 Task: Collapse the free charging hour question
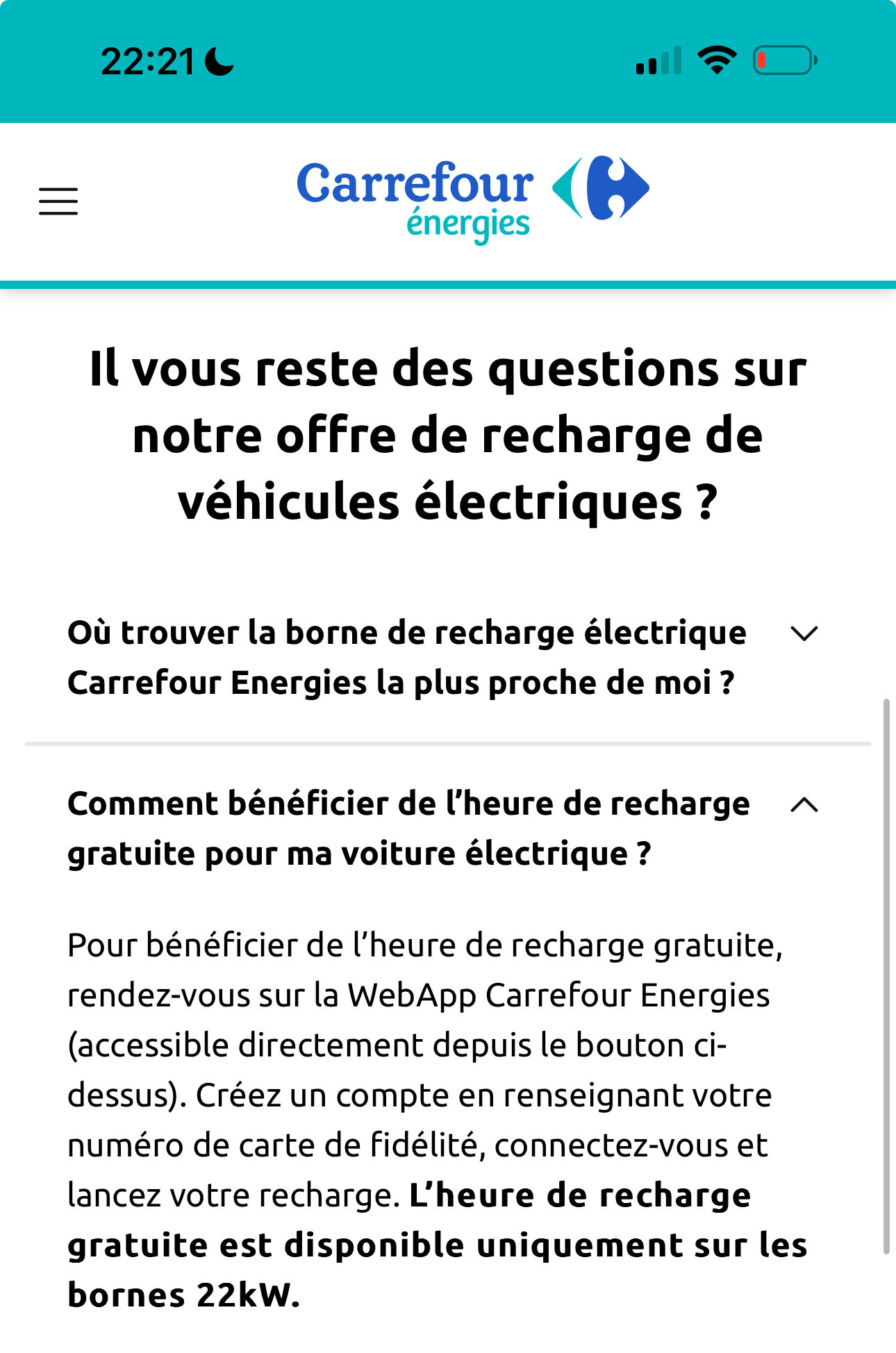(804, 806)
